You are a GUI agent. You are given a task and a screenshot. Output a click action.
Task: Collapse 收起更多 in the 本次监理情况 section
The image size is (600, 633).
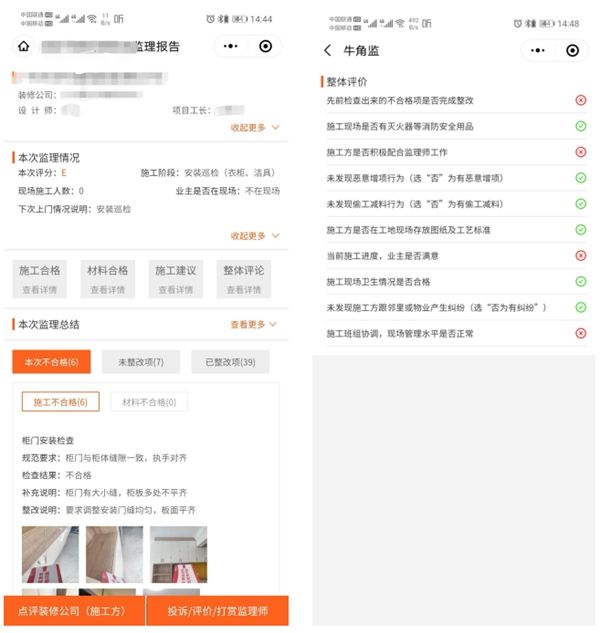pos(255,236)
